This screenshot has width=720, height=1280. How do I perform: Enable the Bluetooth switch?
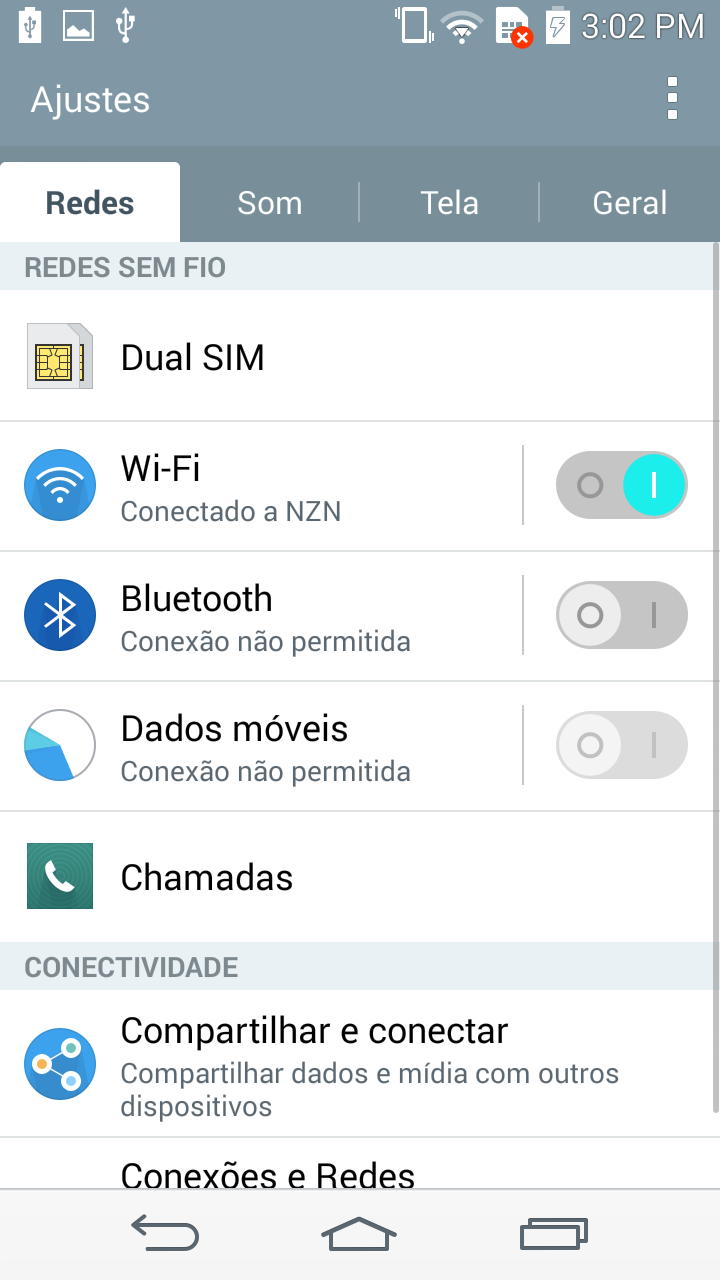click(621, 616)
